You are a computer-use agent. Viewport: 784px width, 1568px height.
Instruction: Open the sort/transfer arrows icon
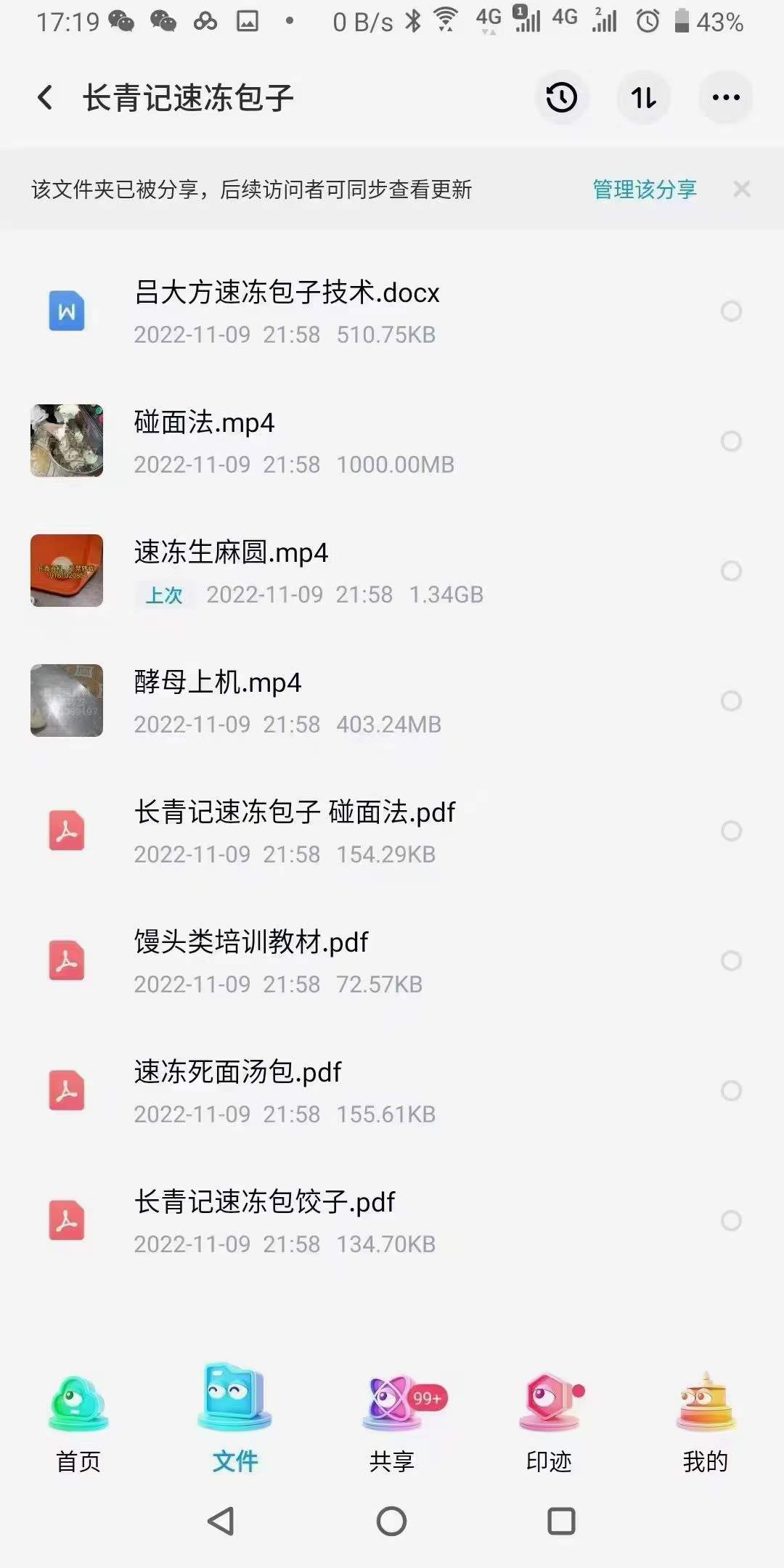pyautogui.click(x=643, y=97)
